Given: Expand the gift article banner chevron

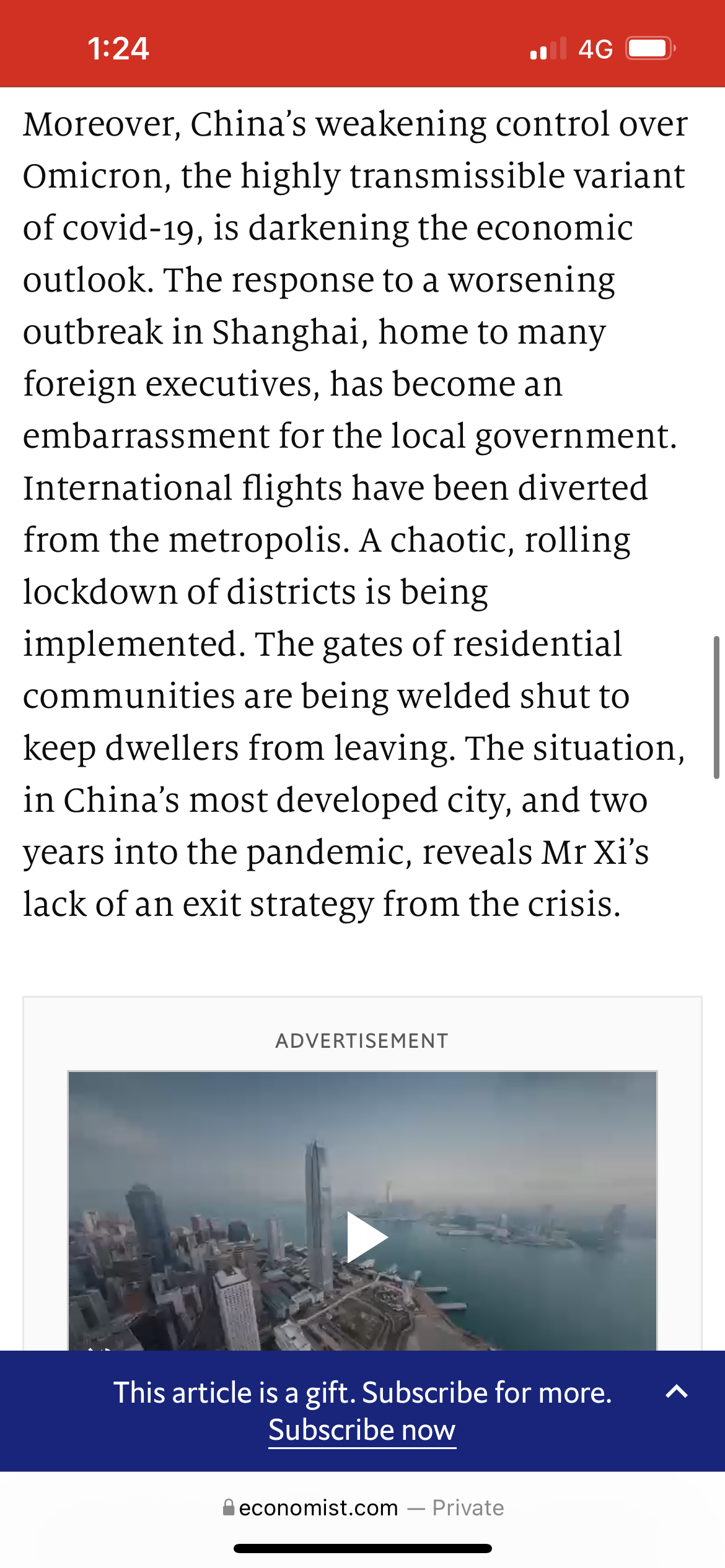Looking at the screenshot, I should tap(676, 1392).
